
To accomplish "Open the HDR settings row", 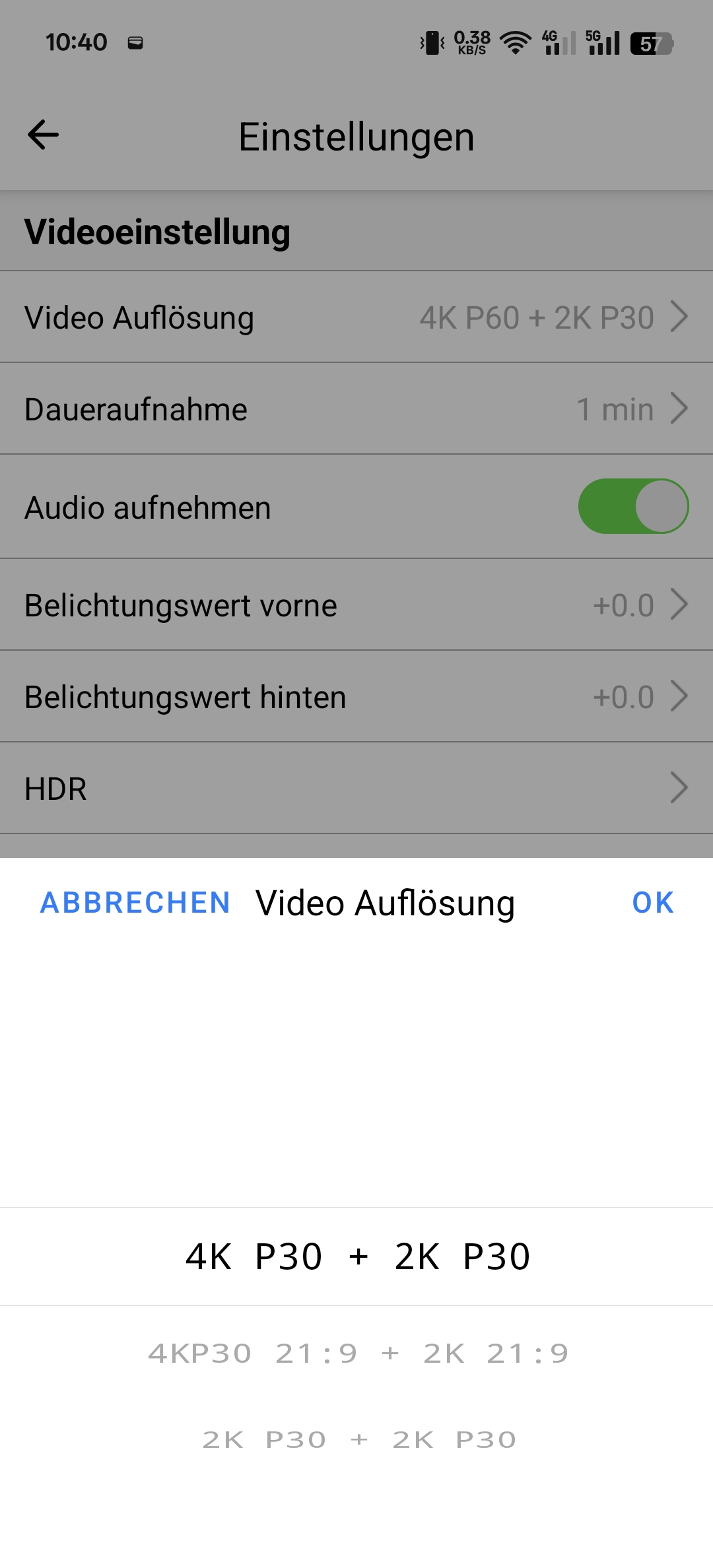I will coord(356,789).
